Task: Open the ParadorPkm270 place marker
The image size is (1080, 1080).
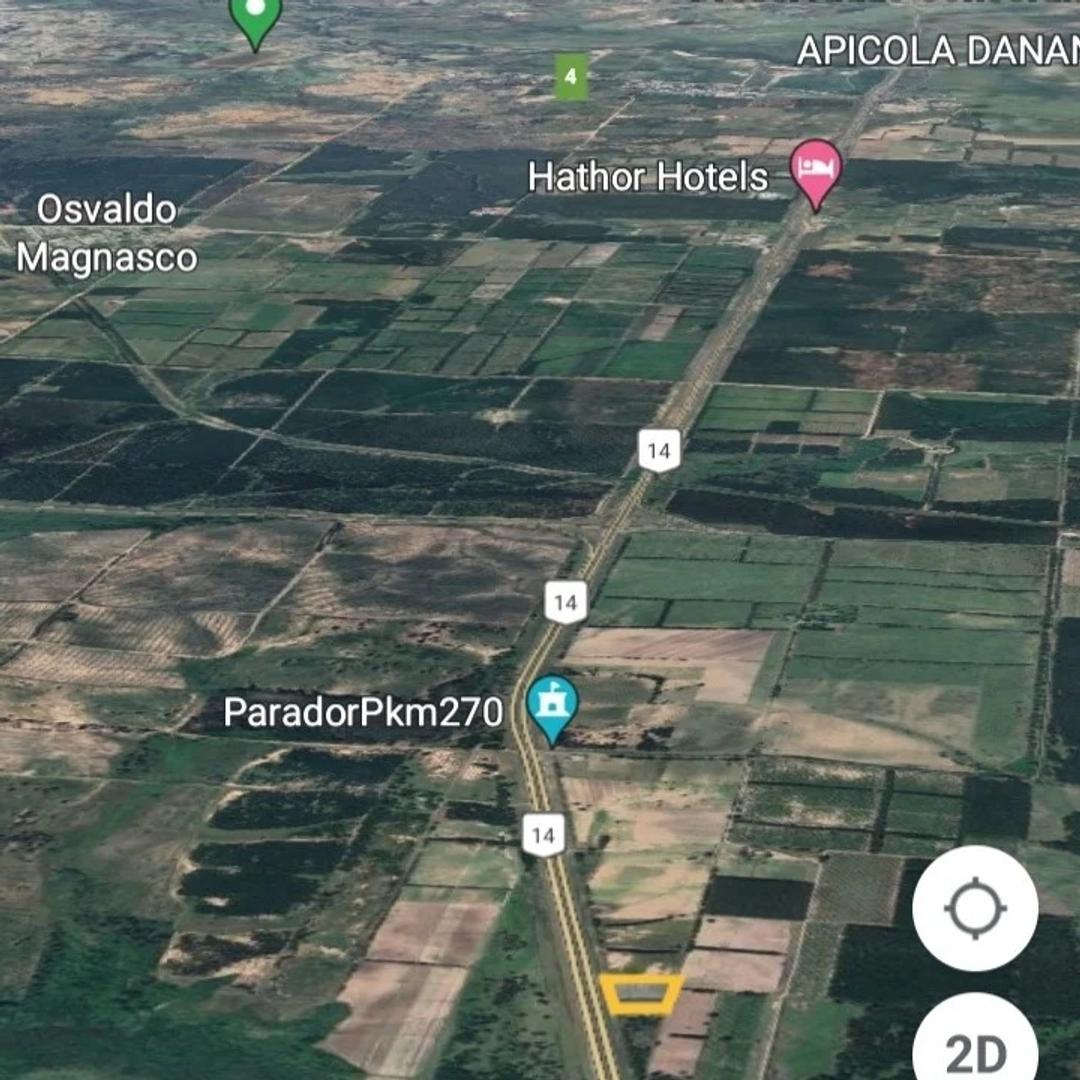Action: point(552,707)
